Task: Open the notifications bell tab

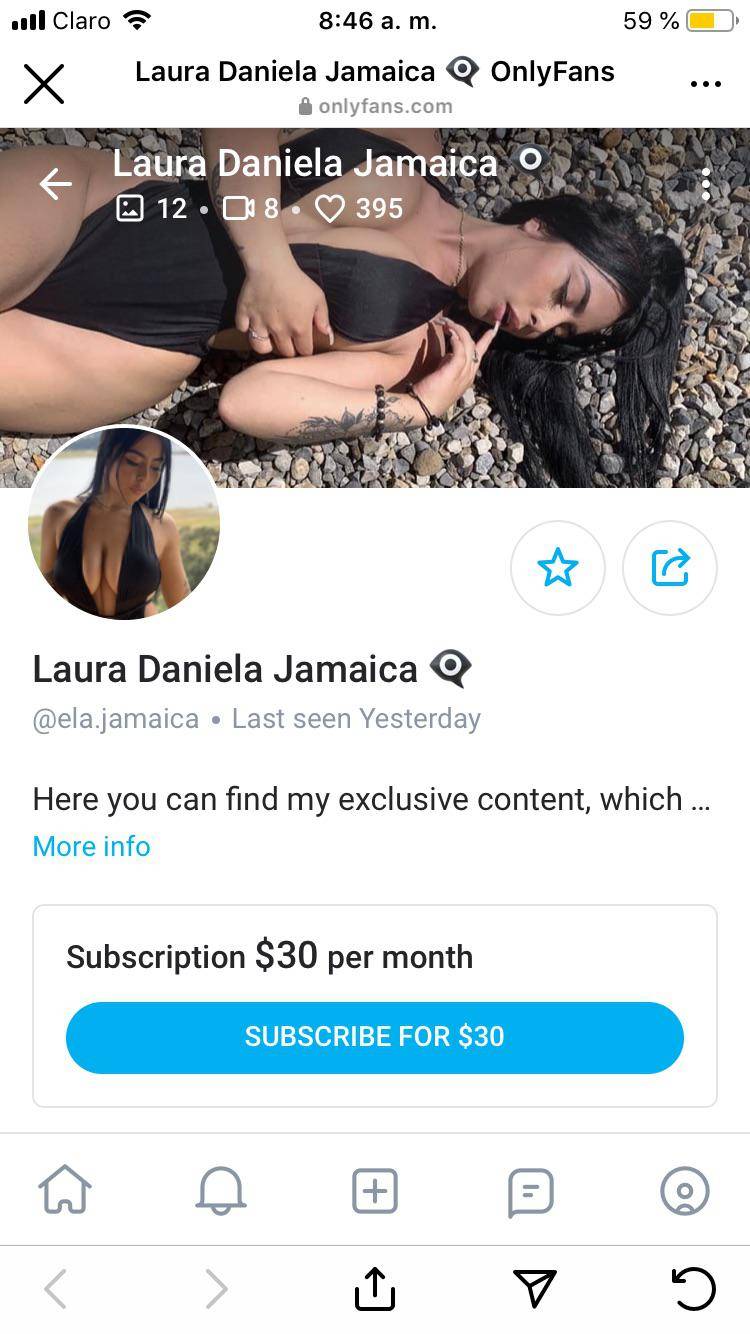Action: click(220, 1191)
